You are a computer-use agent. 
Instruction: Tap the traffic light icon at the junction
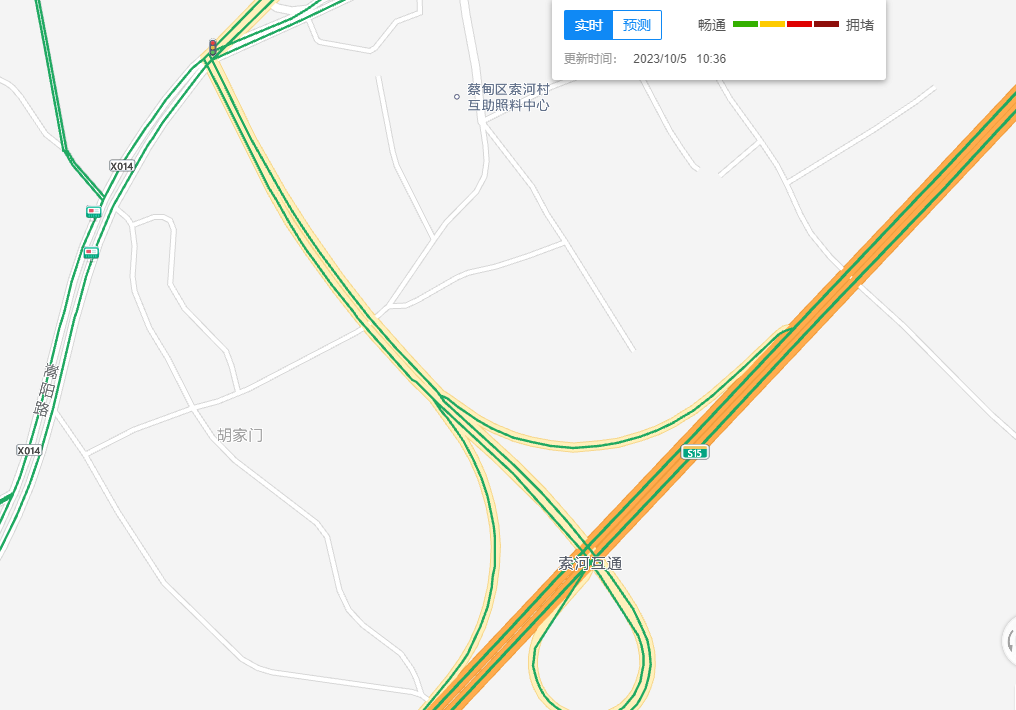click(213, 47)
